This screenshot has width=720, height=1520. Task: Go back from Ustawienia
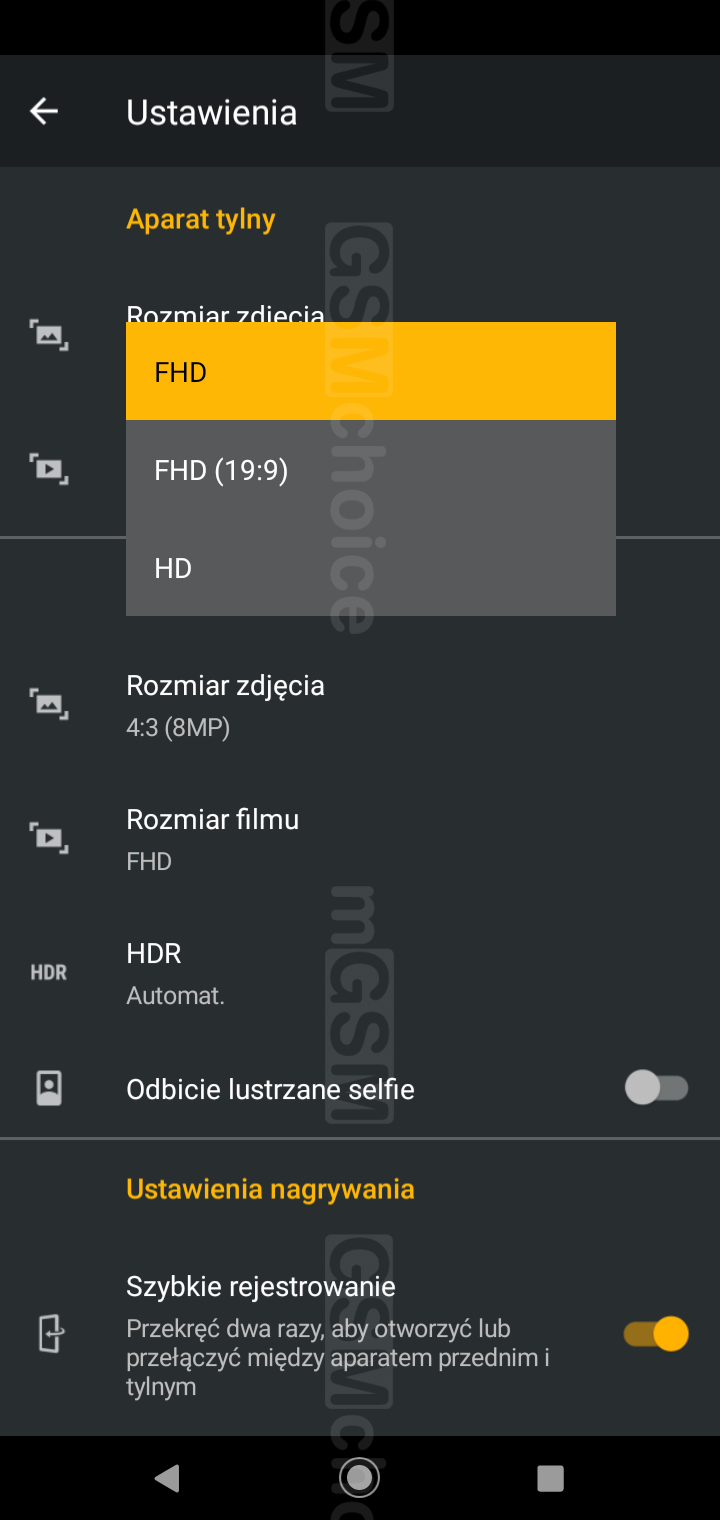(x=44, y=112)
